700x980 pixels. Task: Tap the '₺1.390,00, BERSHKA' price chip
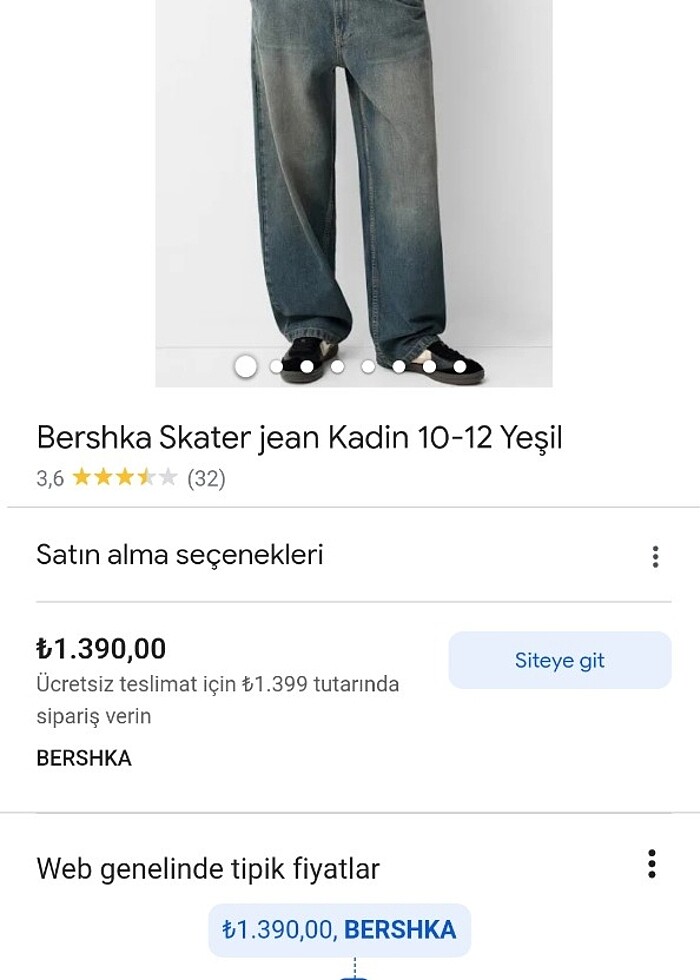pyautogui.click(x=339, y=930)
